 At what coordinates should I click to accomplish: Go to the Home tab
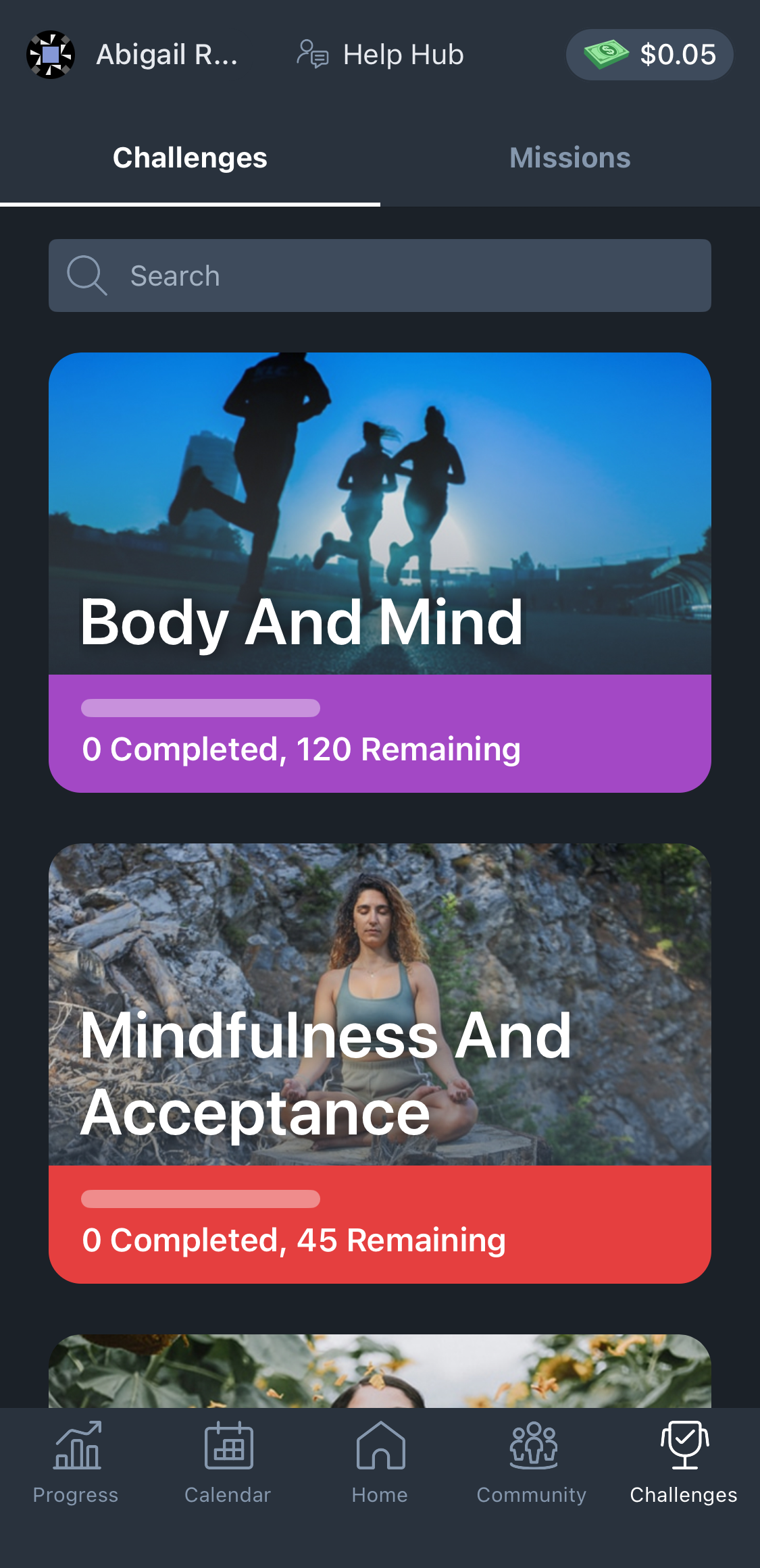point(380,1462)
